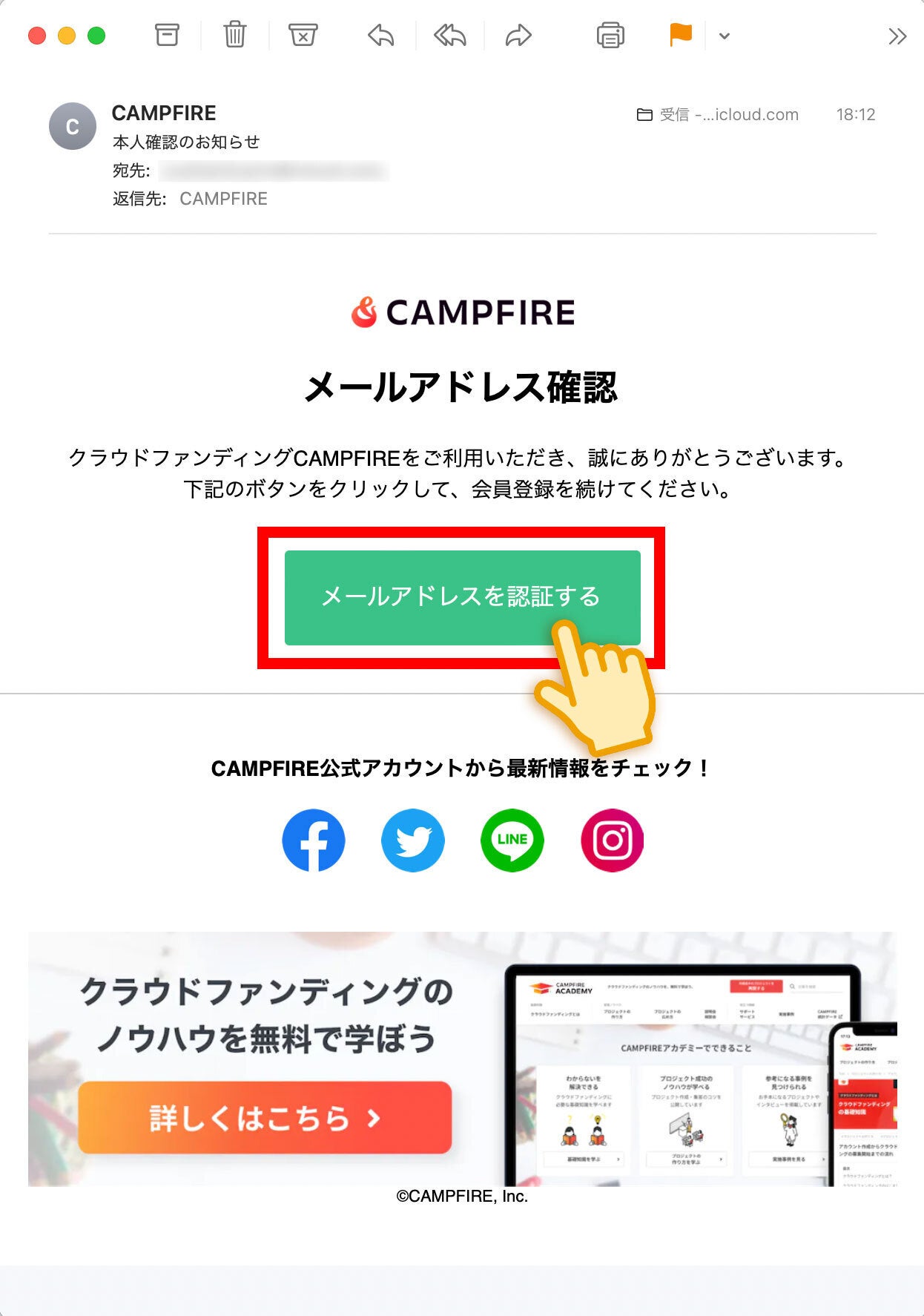This screenshot has width=924, height=1316.
Task: Open CAMPFIRE's Twitter account
Action: point(413,840)
